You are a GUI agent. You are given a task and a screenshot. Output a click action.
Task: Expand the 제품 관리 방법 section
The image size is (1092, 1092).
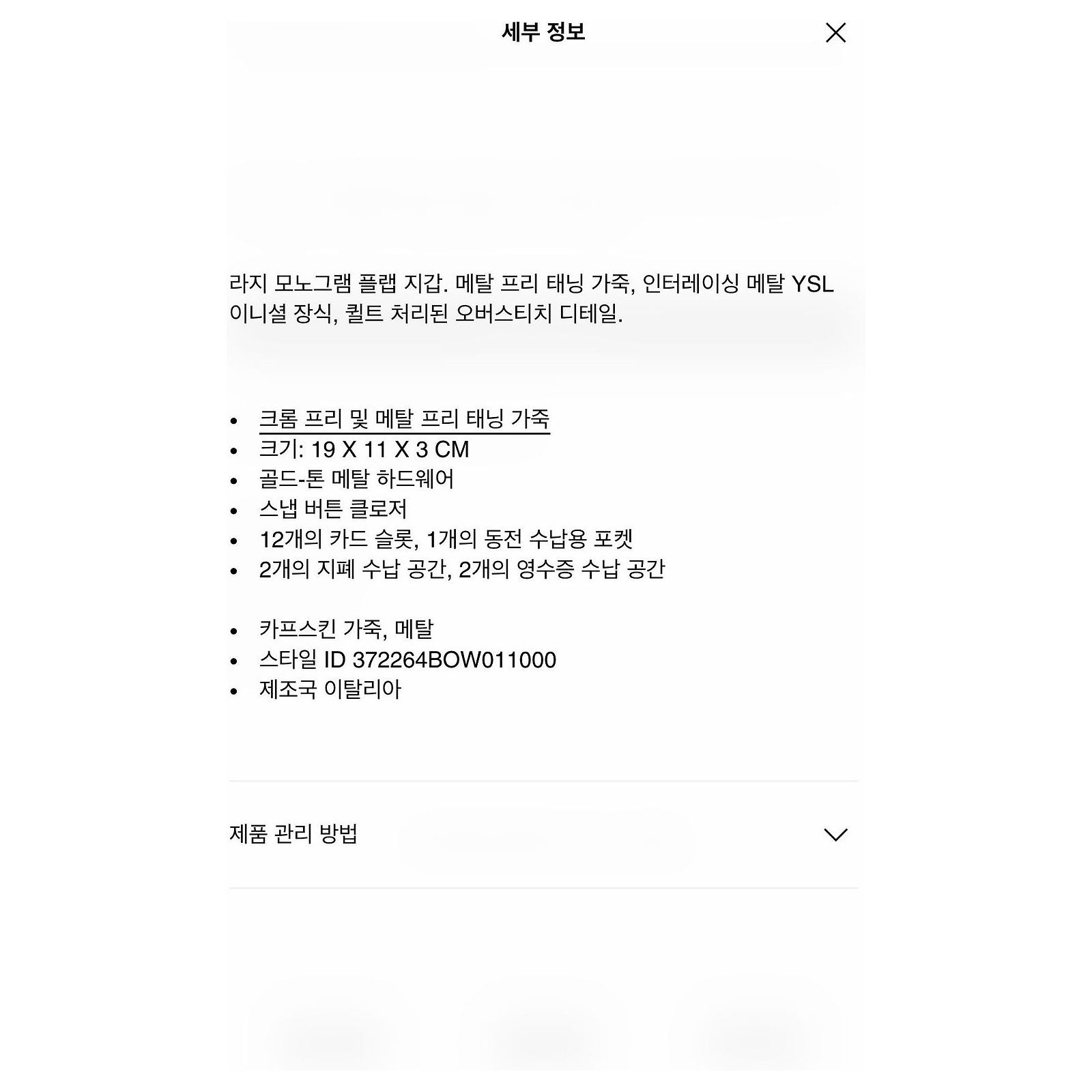coord(544,834)
